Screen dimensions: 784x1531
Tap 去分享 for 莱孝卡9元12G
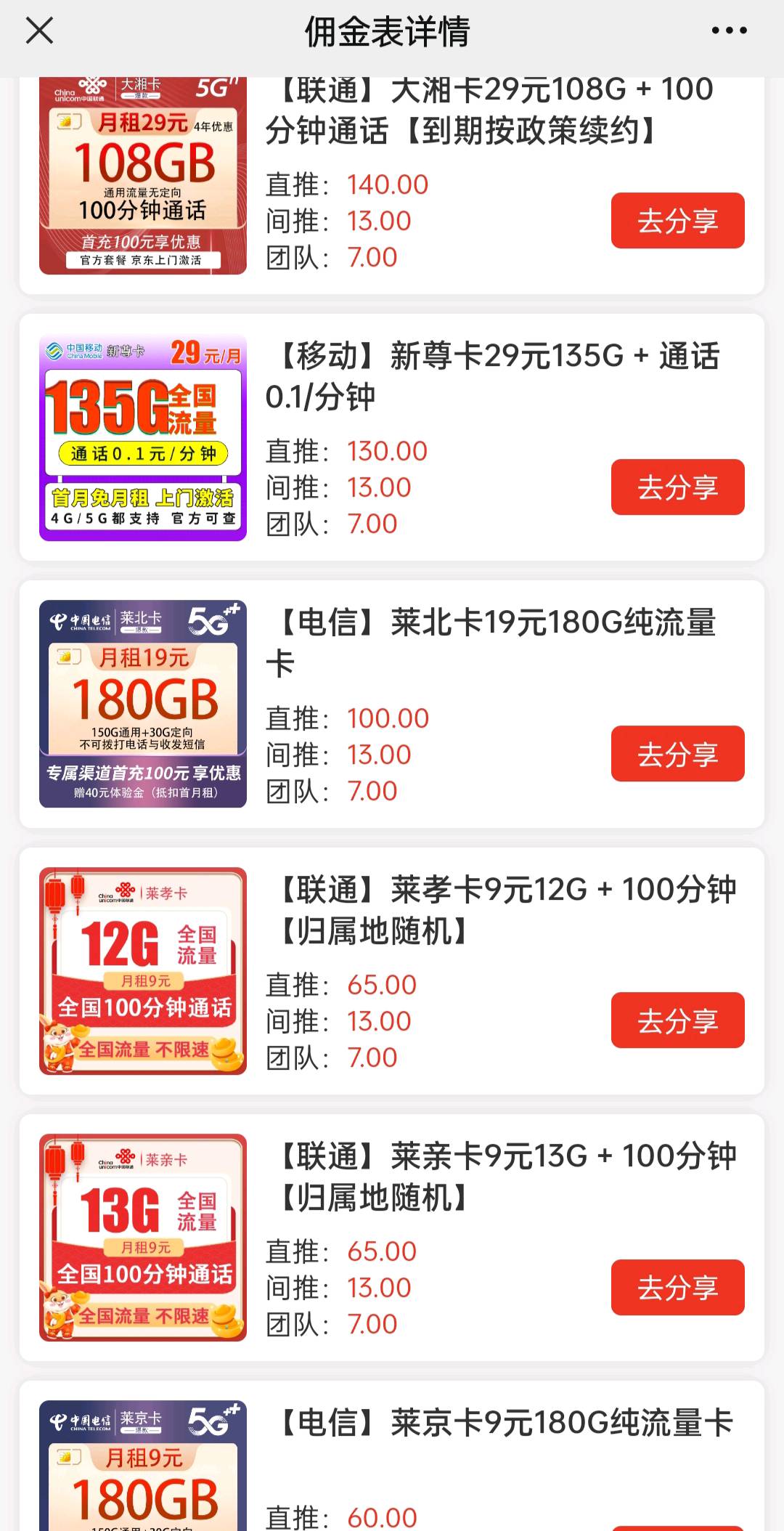tap(677, 1020)
